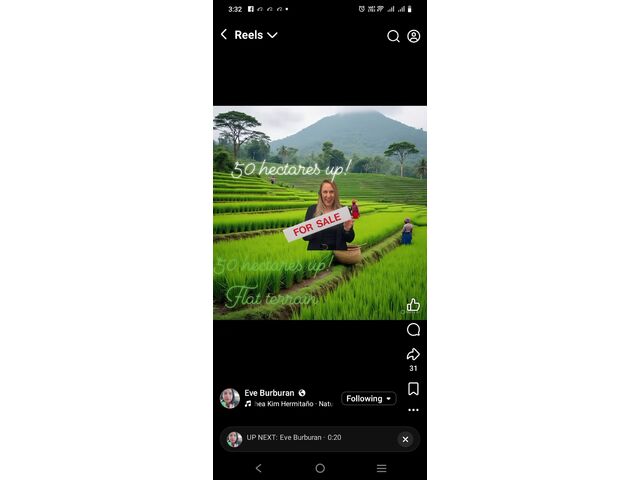Open the three-dot more options menu
The image size is (640, 480).
(413, 410)
